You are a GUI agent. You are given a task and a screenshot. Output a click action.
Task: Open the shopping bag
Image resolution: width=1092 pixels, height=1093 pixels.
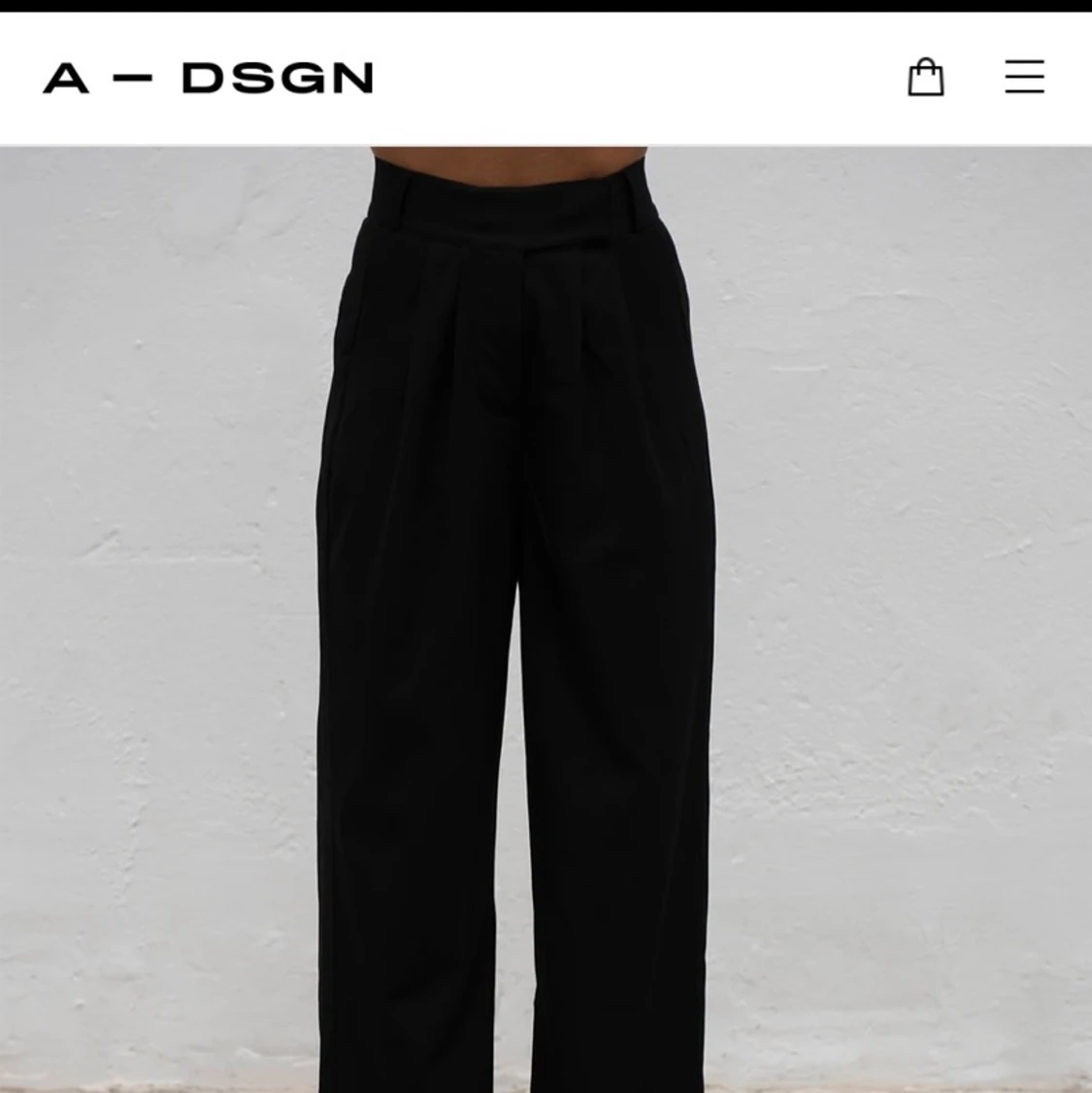point(925,78)
